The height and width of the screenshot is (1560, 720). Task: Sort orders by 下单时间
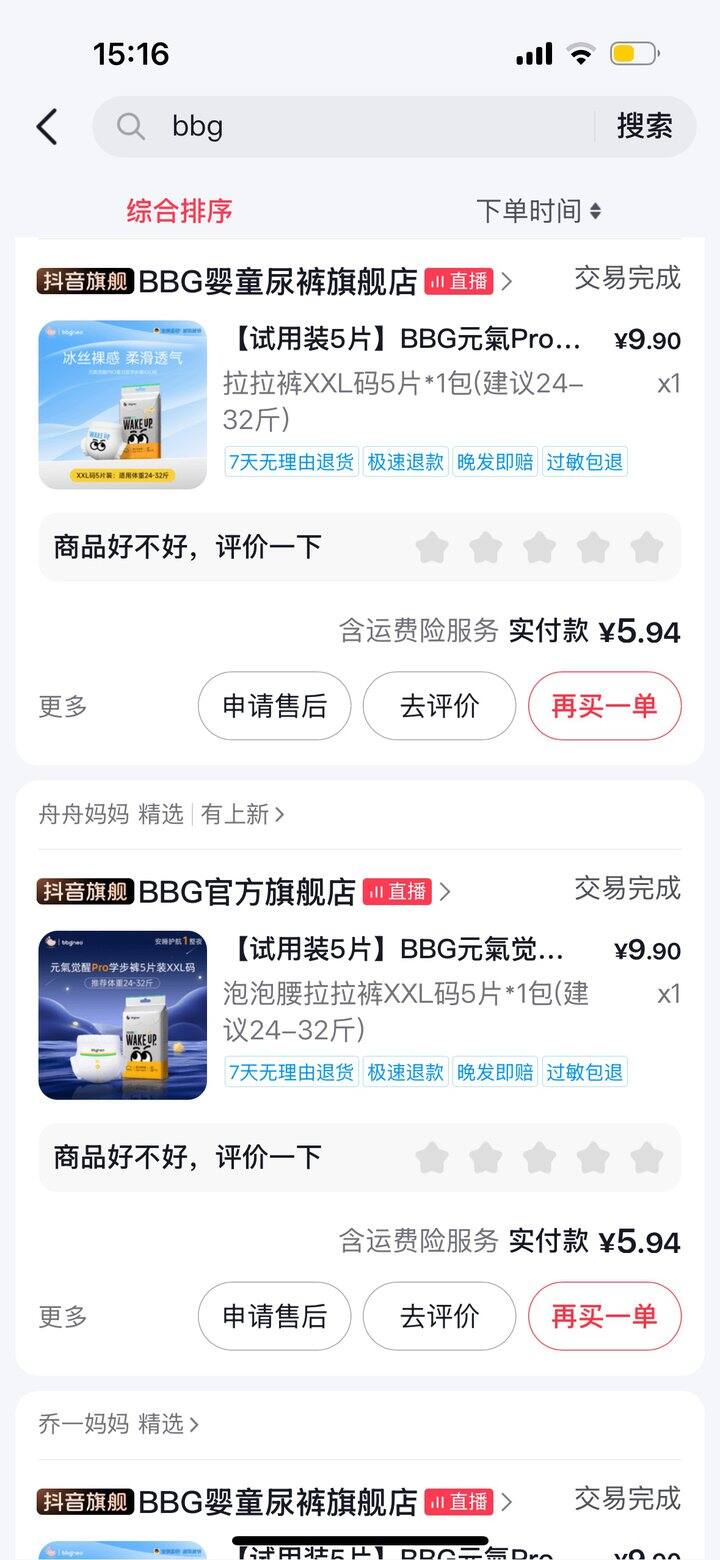tap(538, 211)
